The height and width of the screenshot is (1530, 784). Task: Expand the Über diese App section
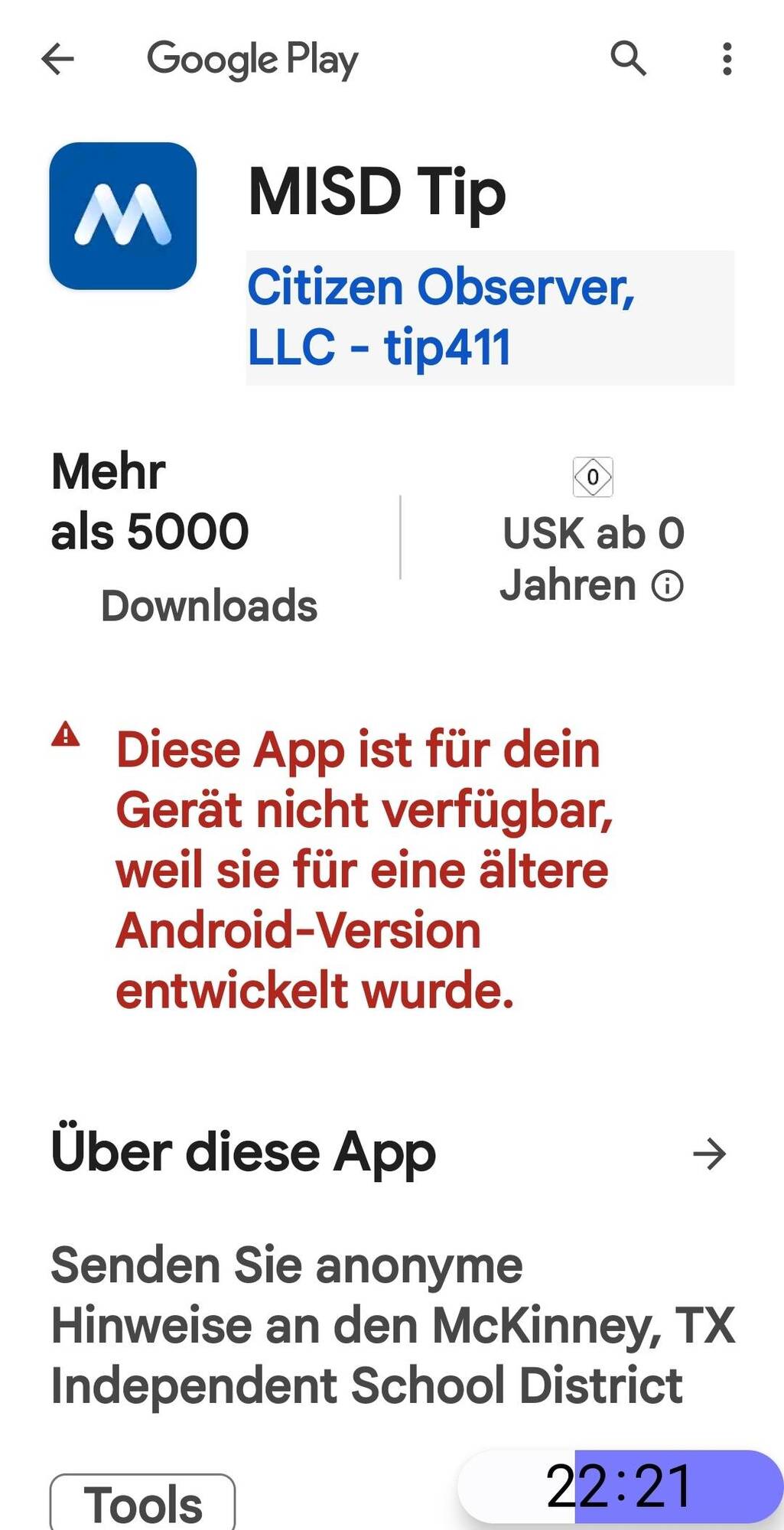pos(709,1154)
